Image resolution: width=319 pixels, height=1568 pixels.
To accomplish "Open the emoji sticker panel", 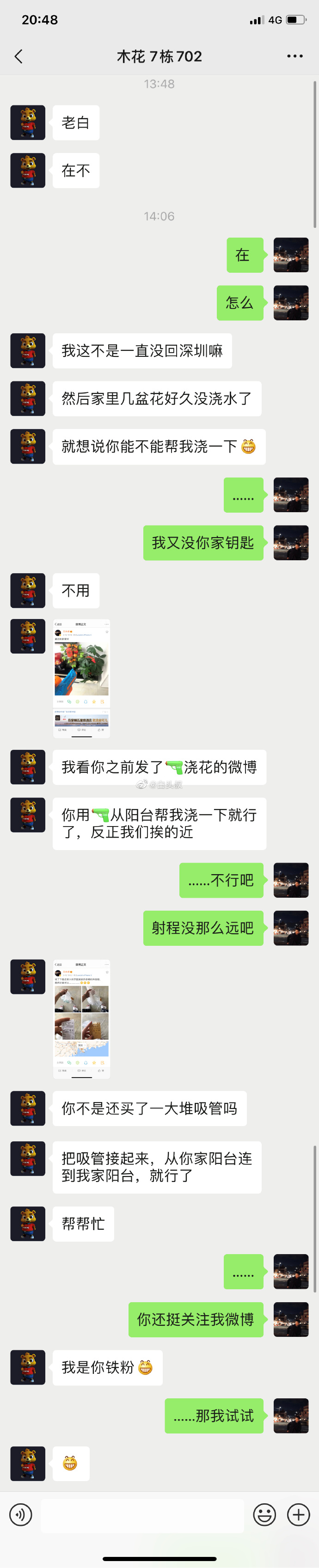I will coord(264,1514).
